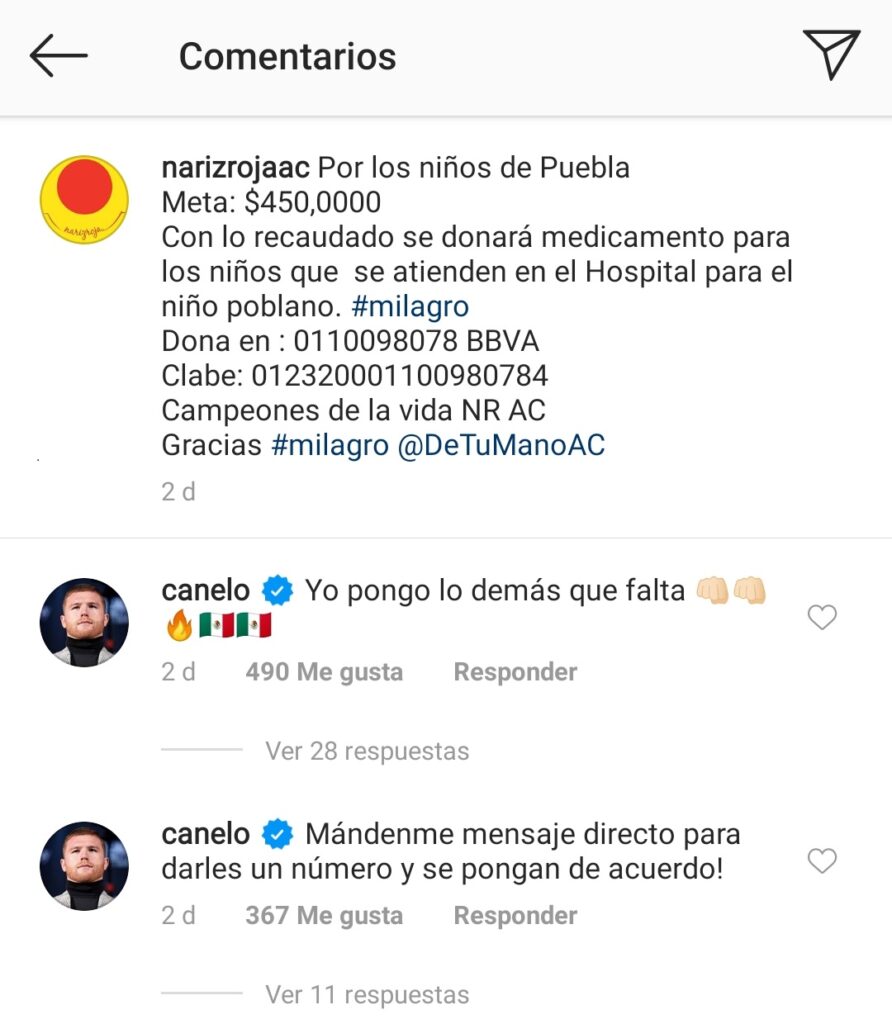Expand "Ver 11 respuestas"
The width and height of the screenshot is (892, 1024).
point(366,995)
